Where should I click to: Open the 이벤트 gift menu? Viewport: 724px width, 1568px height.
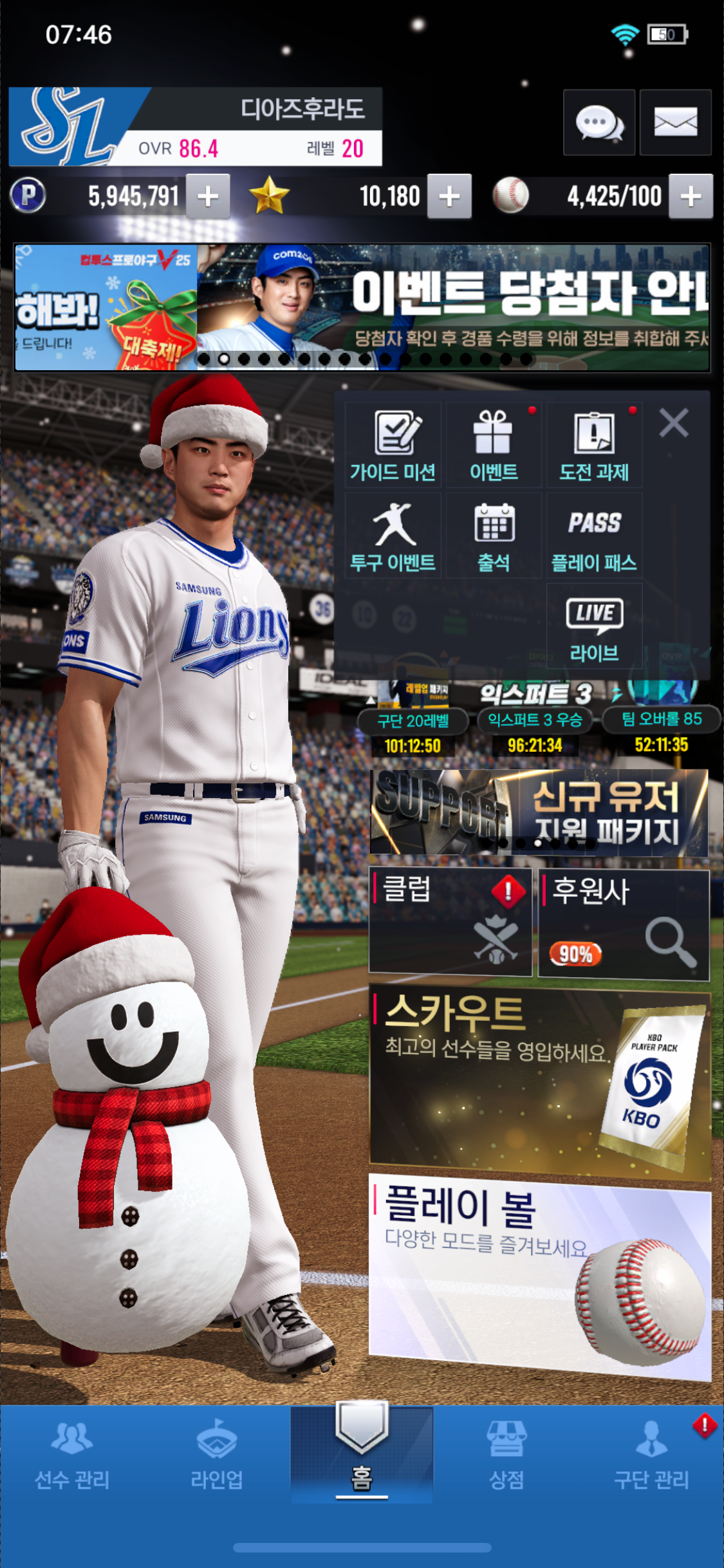pyautogui.click(x=494, y=445)
